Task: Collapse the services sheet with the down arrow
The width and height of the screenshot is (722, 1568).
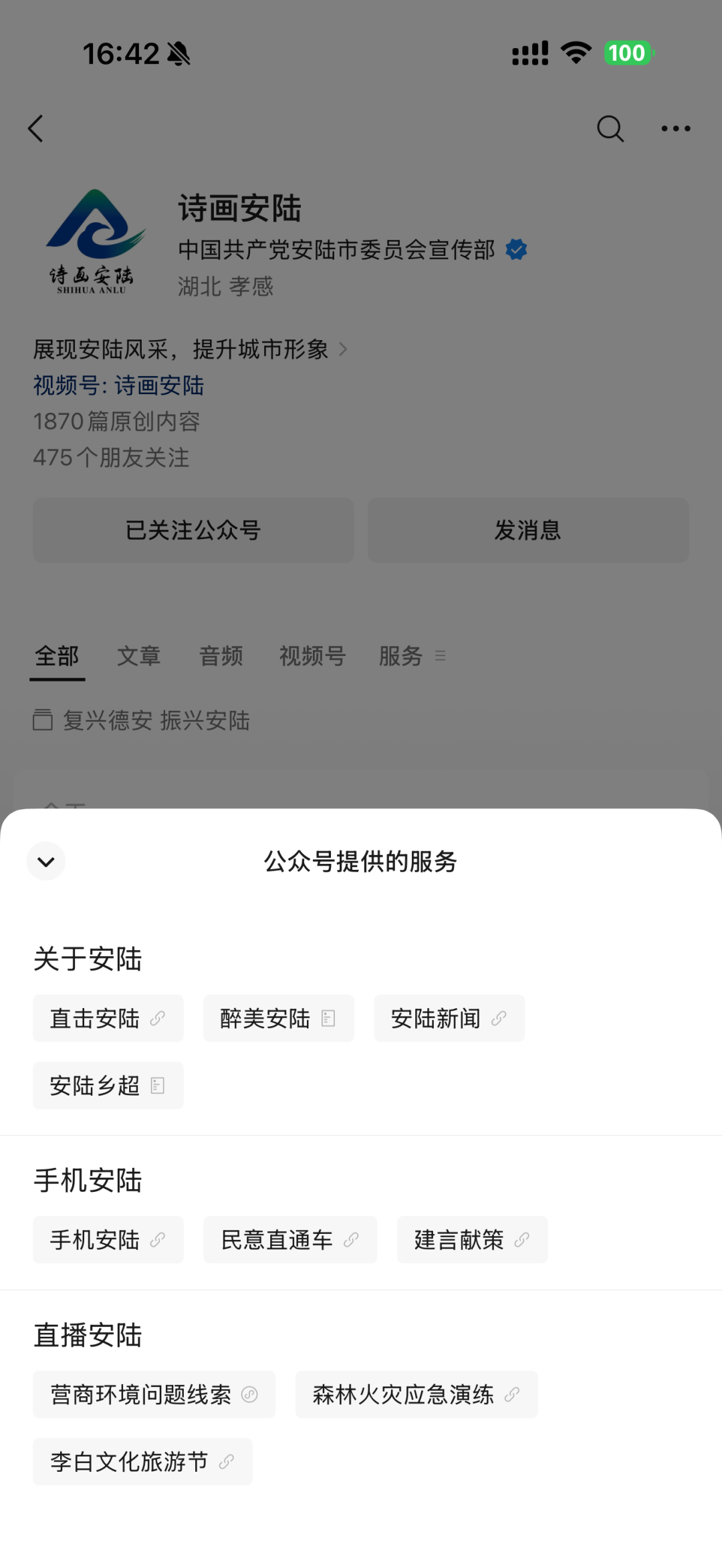Action: (45, 861)
